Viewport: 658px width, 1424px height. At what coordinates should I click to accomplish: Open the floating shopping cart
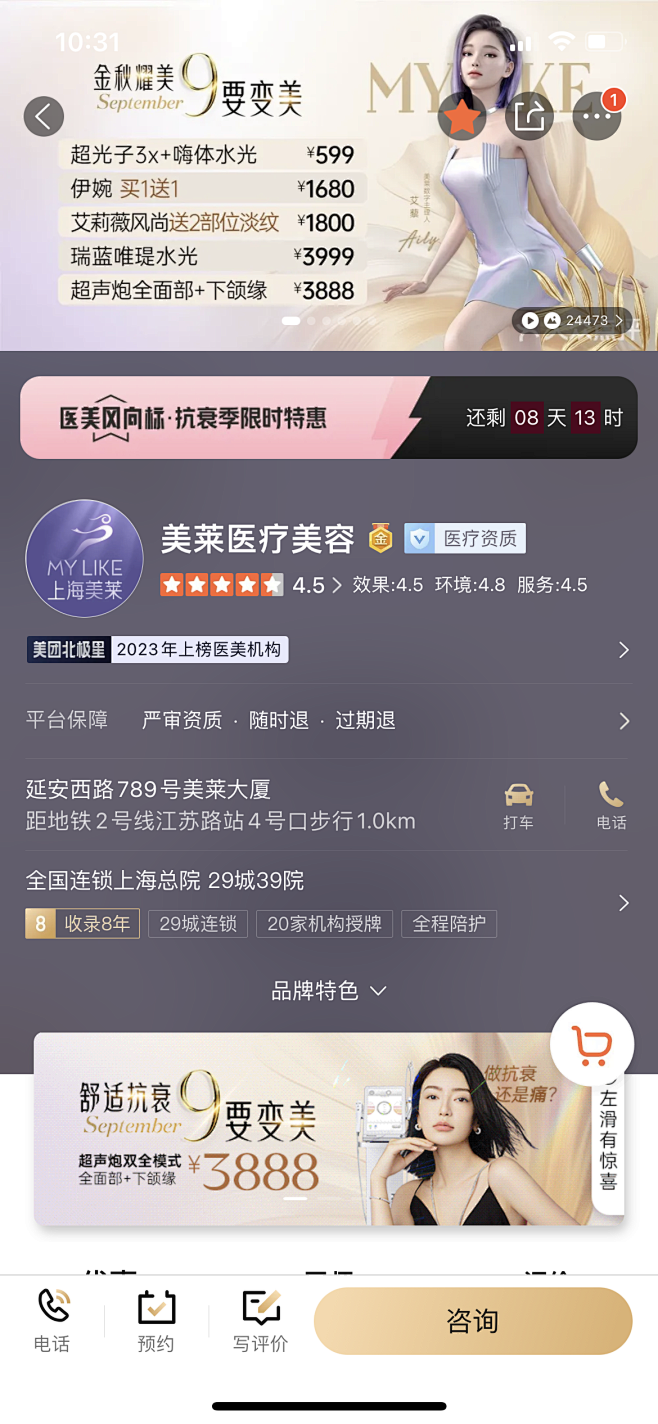pos(592,1045)
